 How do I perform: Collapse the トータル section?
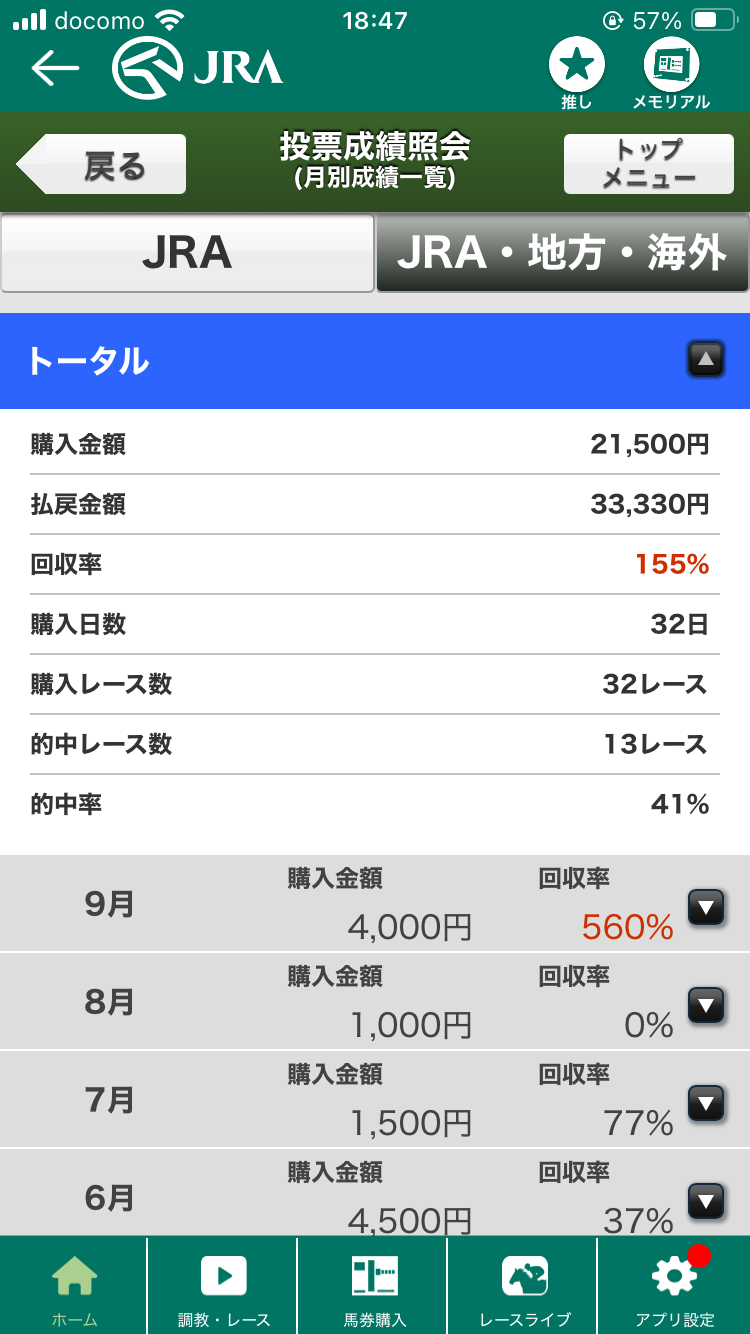tap(706, 359)
